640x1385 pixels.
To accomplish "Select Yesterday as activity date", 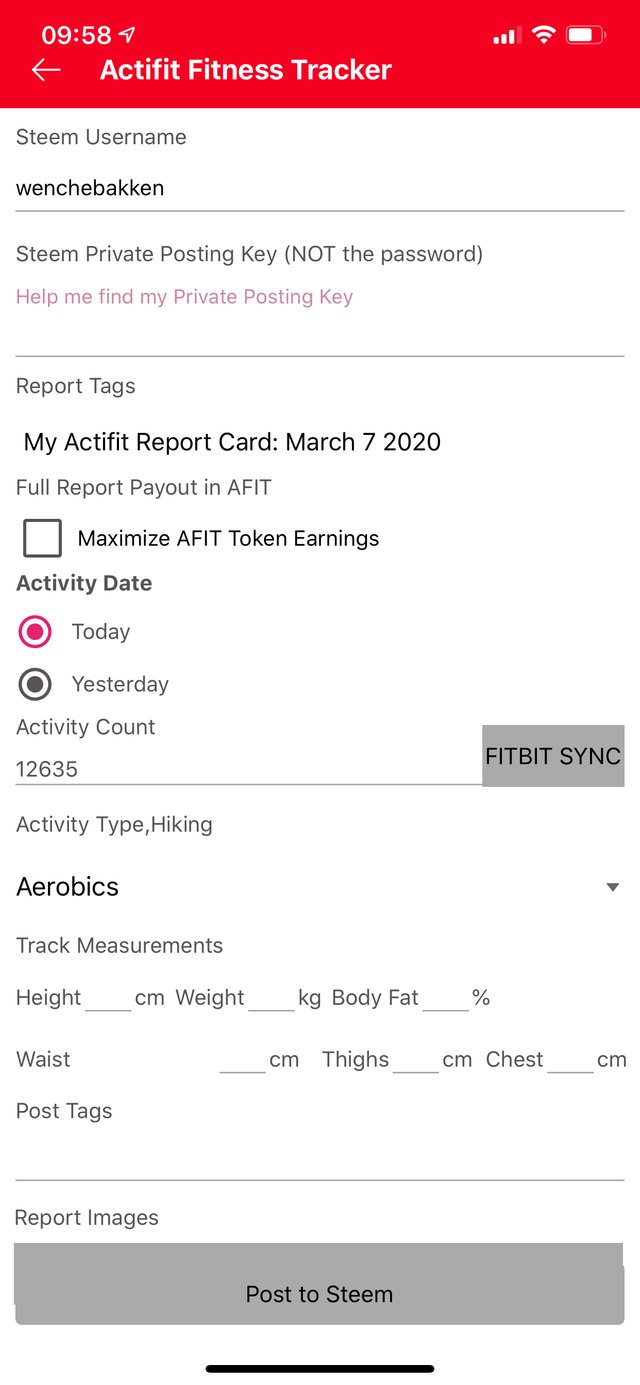I will point(36,685).
